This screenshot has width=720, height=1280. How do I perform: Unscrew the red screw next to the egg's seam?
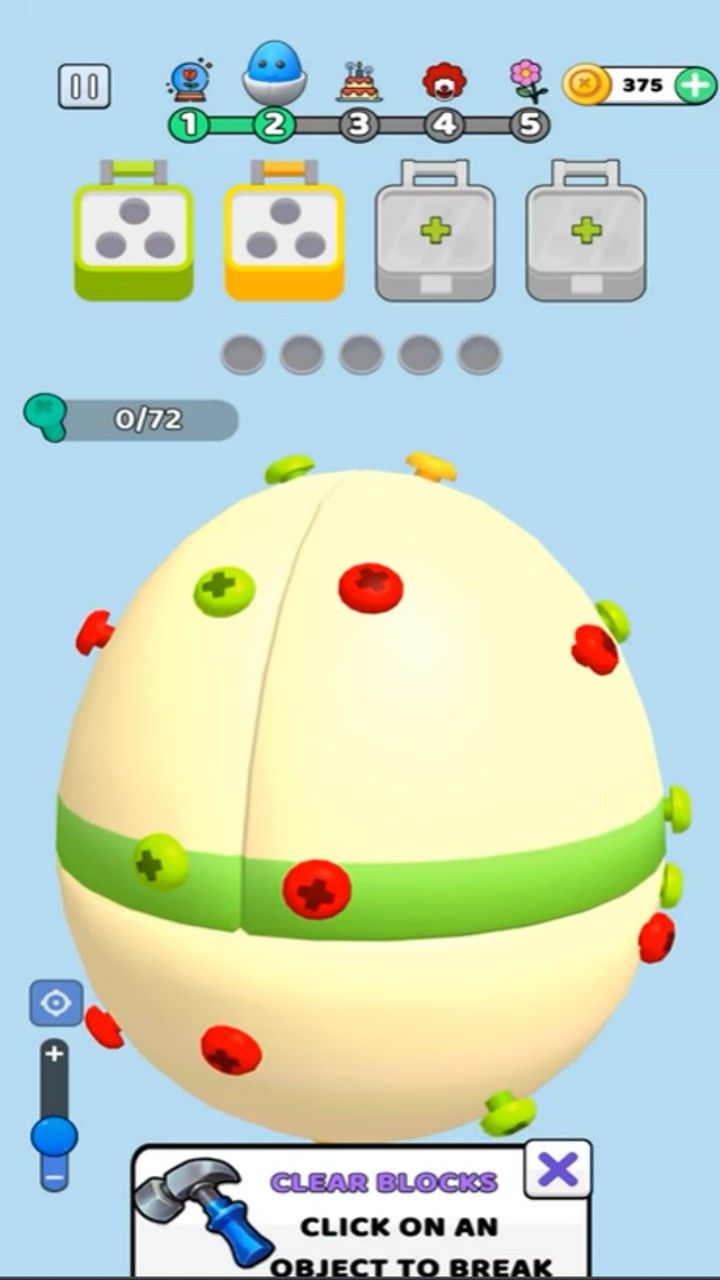point(371,587)
